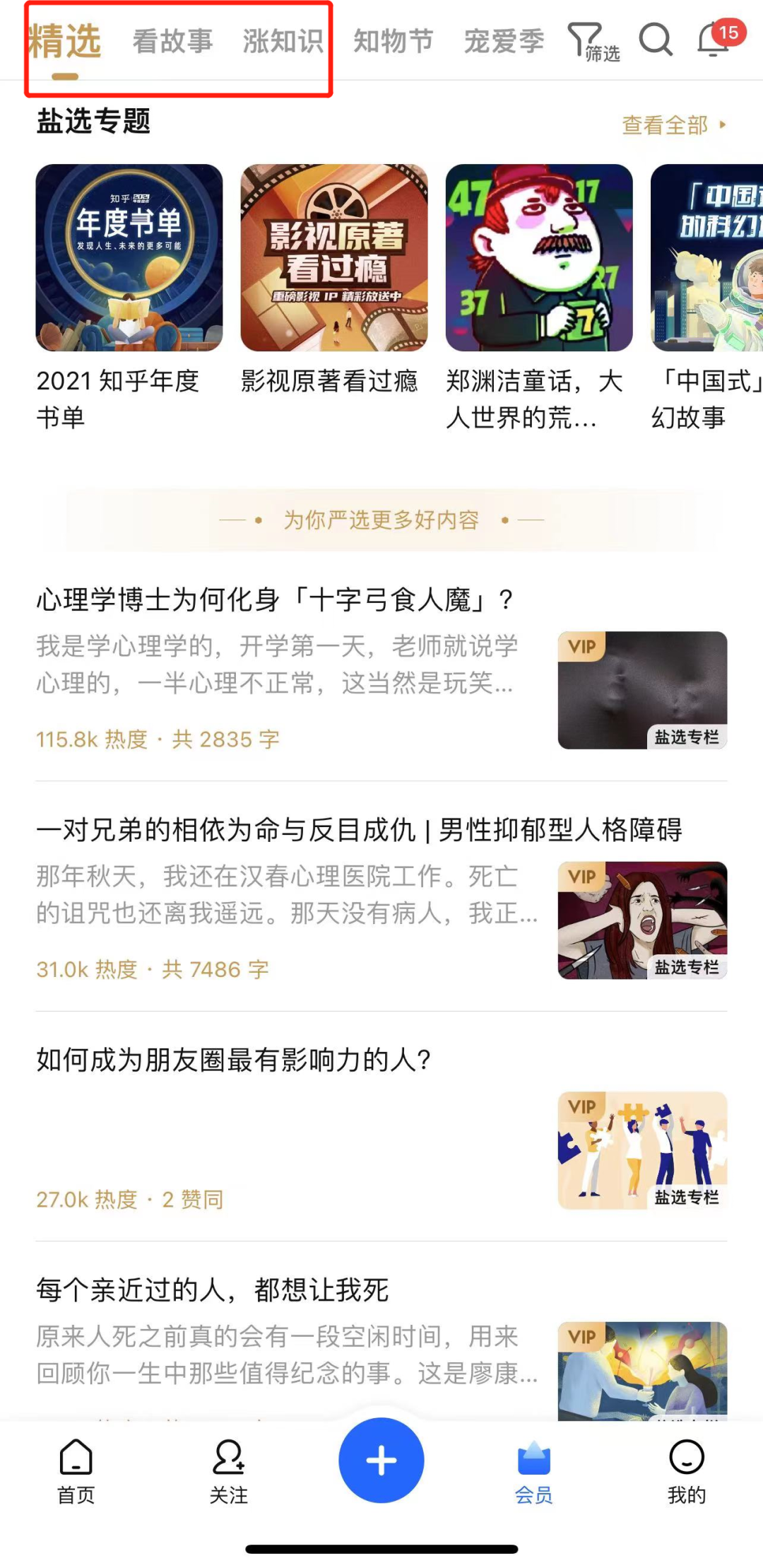Open the 我的 profile tab
This screenshot has width=763, height=1568.
[x=687, y=1470]
